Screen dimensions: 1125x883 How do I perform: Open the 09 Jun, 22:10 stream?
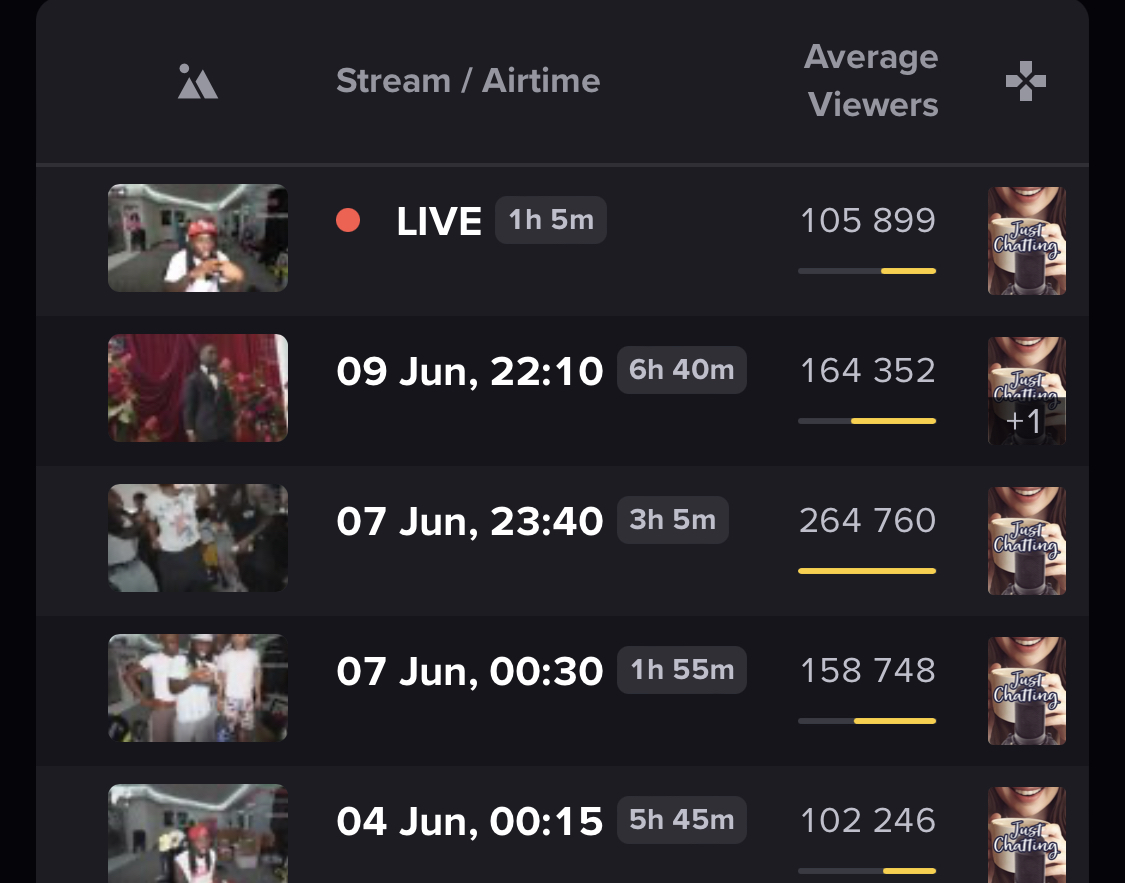(x=470, y=372)
